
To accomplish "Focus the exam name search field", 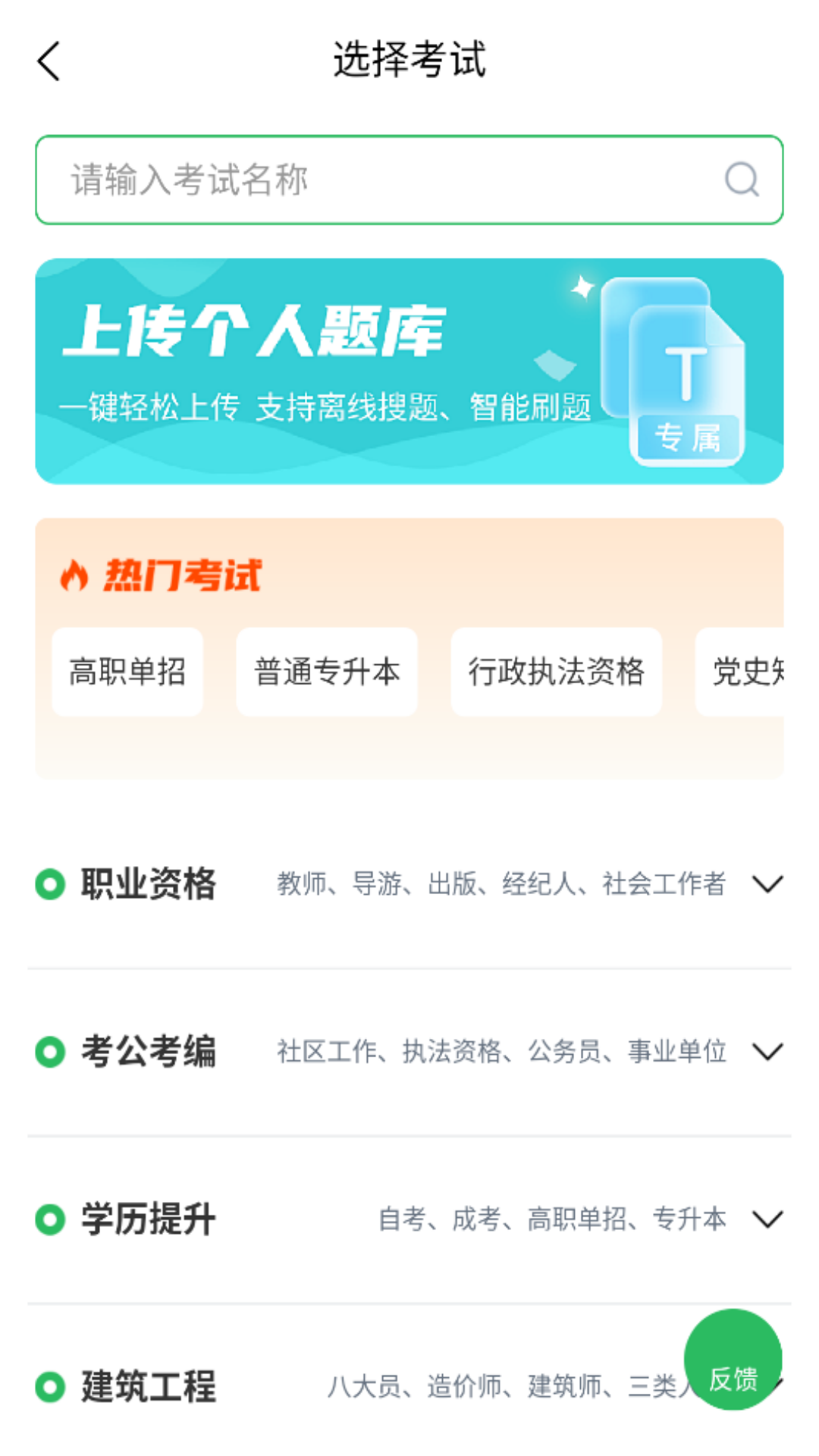I will point(379,180).
